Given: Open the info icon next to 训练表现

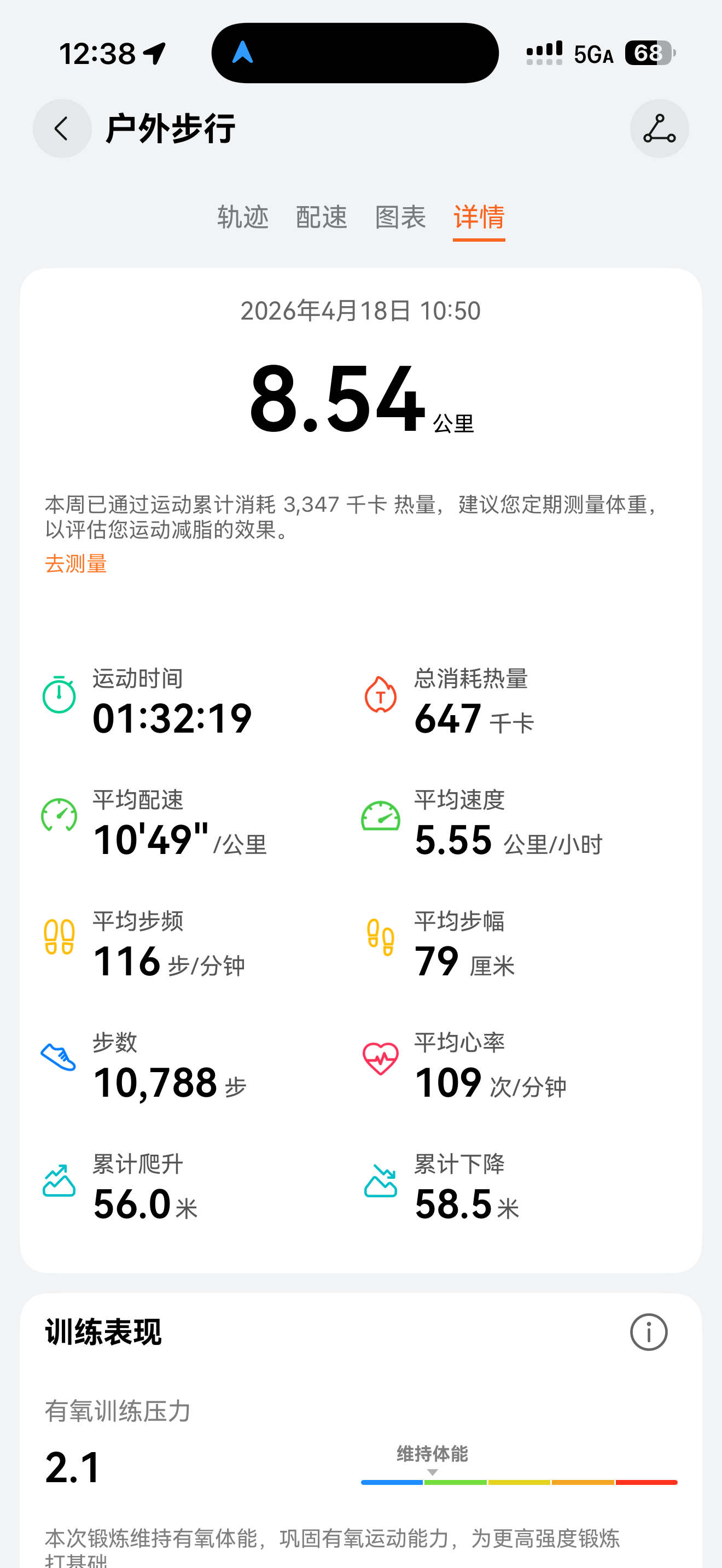Looking at the screenshot, I should click(x=650, y=1332).
